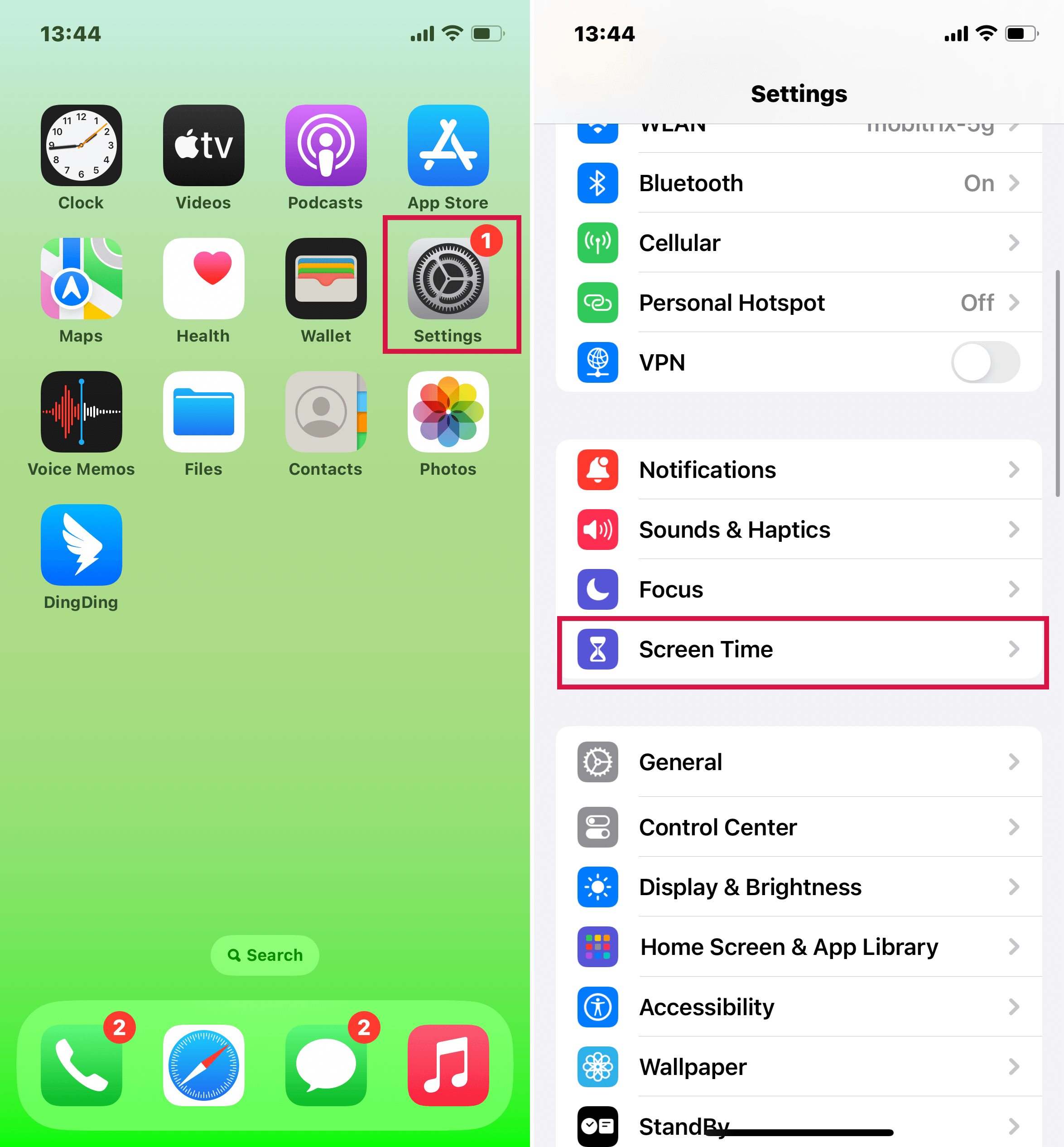
Task: Open Sounds & Haptics
Action: (798, 530)
